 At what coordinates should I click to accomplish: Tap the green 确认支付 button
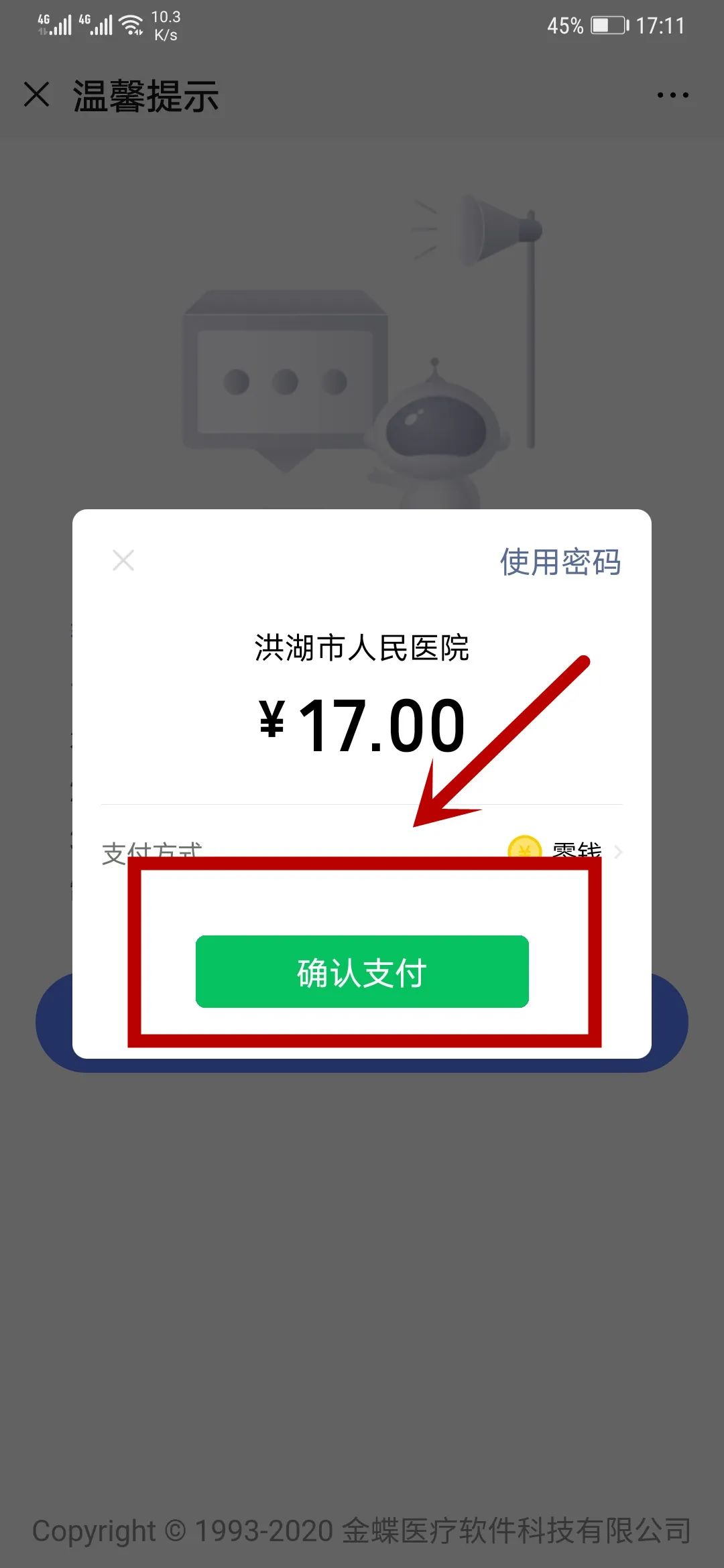click(x=362, y=972)
